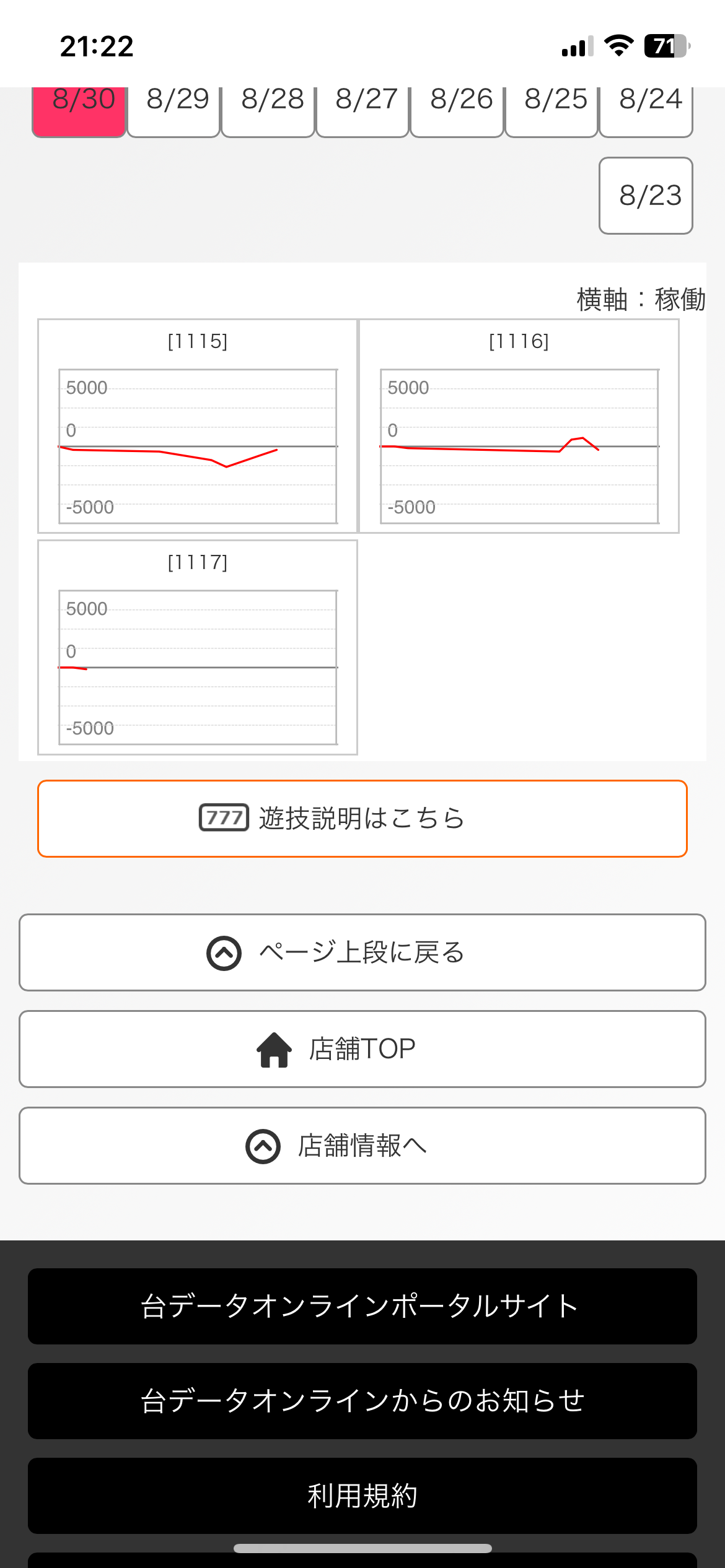Choose the 8/27 date tab
This screenshot has width=725, height=1568.
(x=362, y=111)
